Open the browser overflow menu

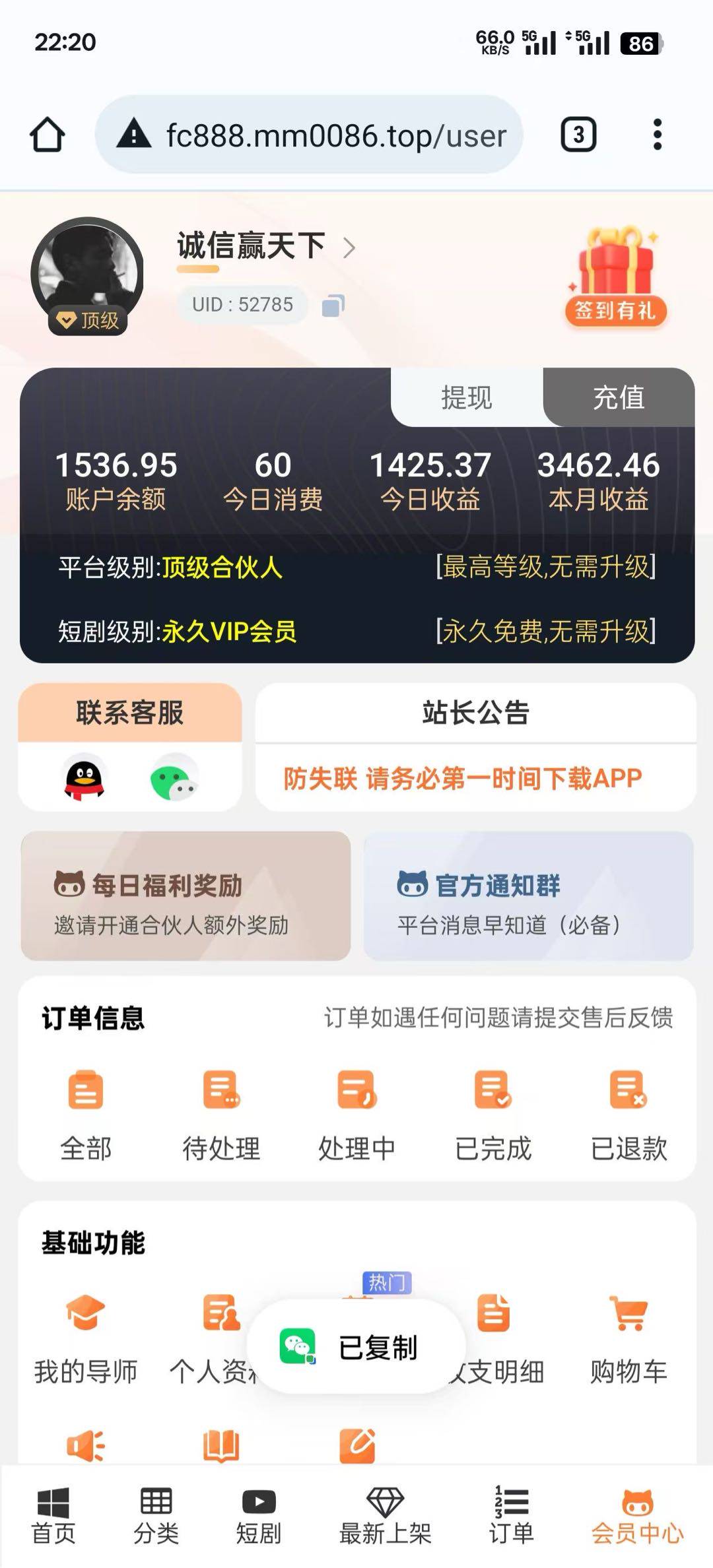pyautogui.click(x=657, y=135)
